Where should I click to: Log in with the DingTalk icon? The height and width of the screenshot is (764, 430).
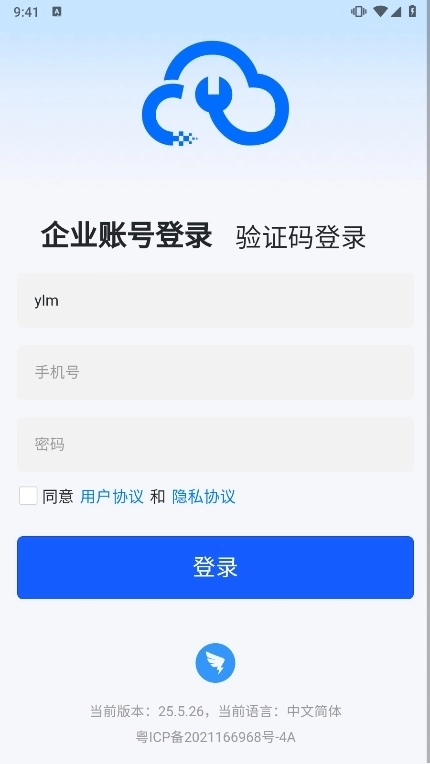point(215,663)
